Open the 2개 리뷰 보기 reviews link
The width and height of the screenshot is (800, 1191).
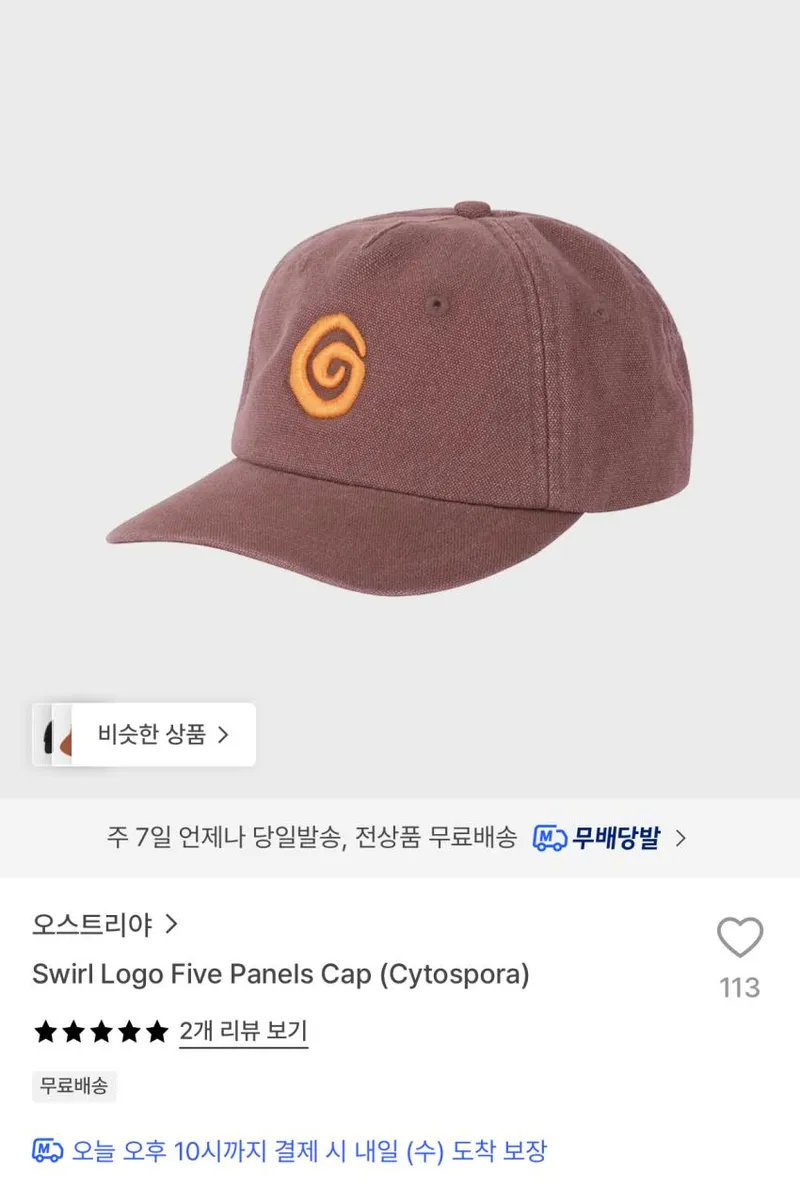[x=243, y=1031]
